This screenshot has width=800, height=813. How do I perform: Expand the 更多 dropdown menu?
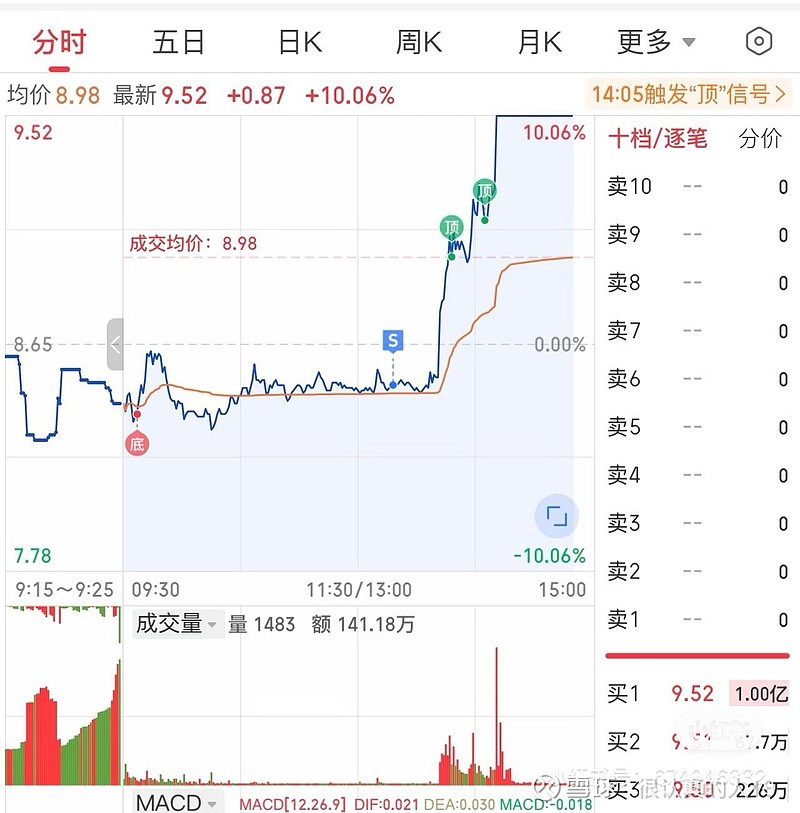coord(650,42)
